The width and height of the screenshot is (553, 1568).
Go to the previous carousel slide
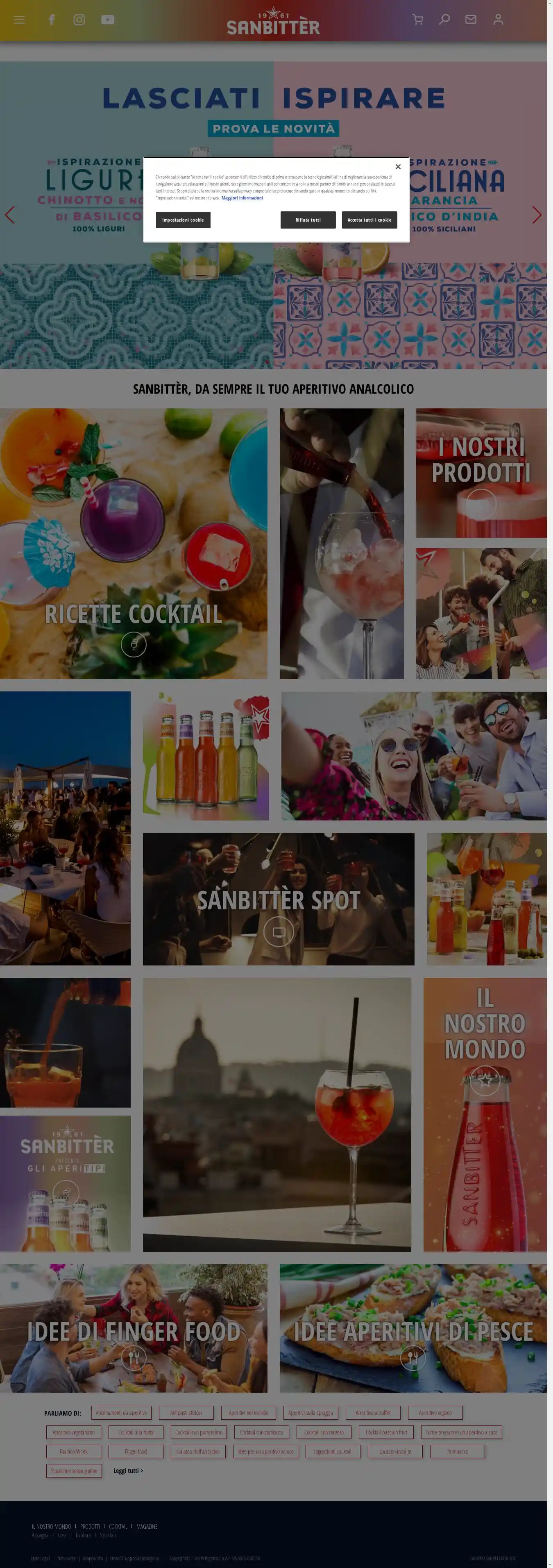pyautogui.click(x=10, y=215)
